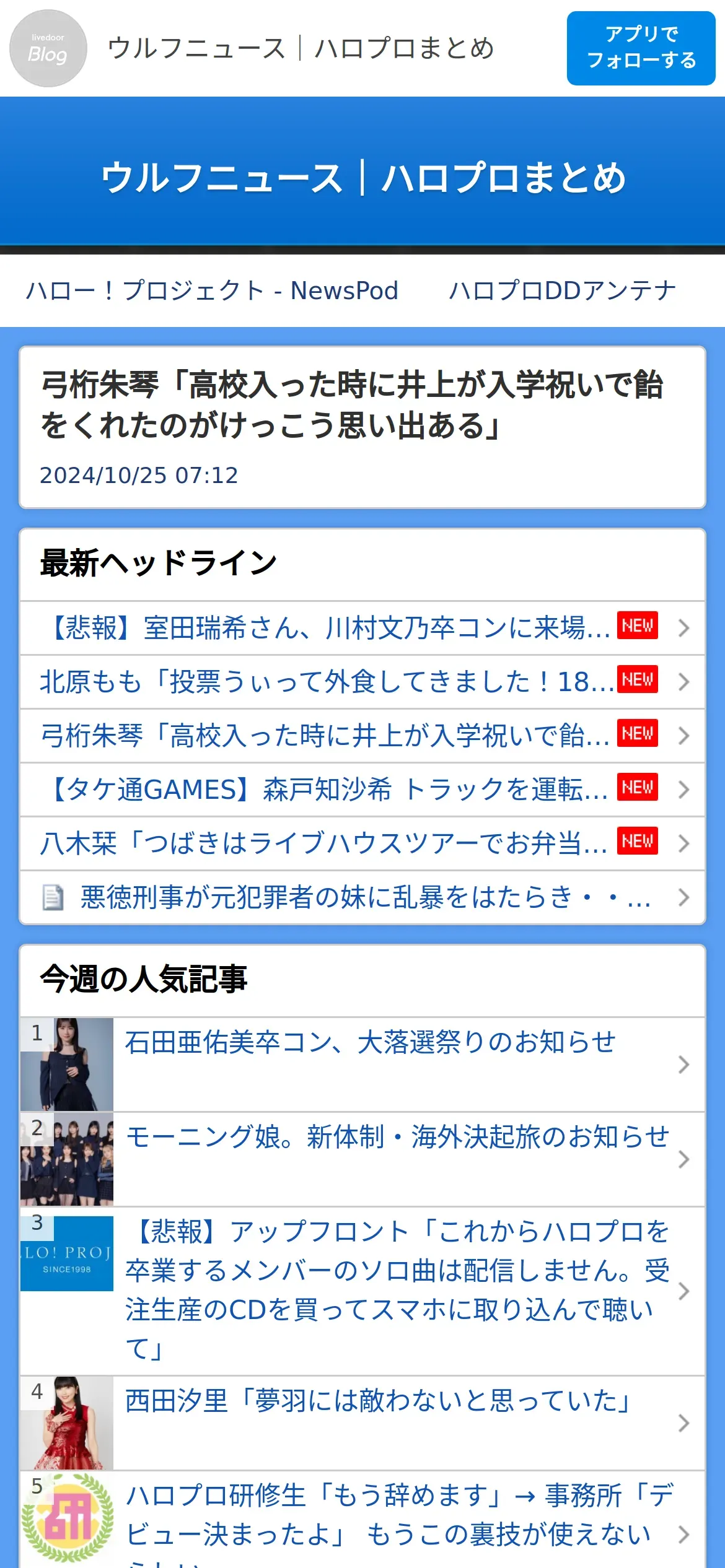The width and height of the screenshot is (725, 1568).
Task: Open the ウルフニュース｜ハロプロまとめ blue banner title
Action: coord(363,177)
